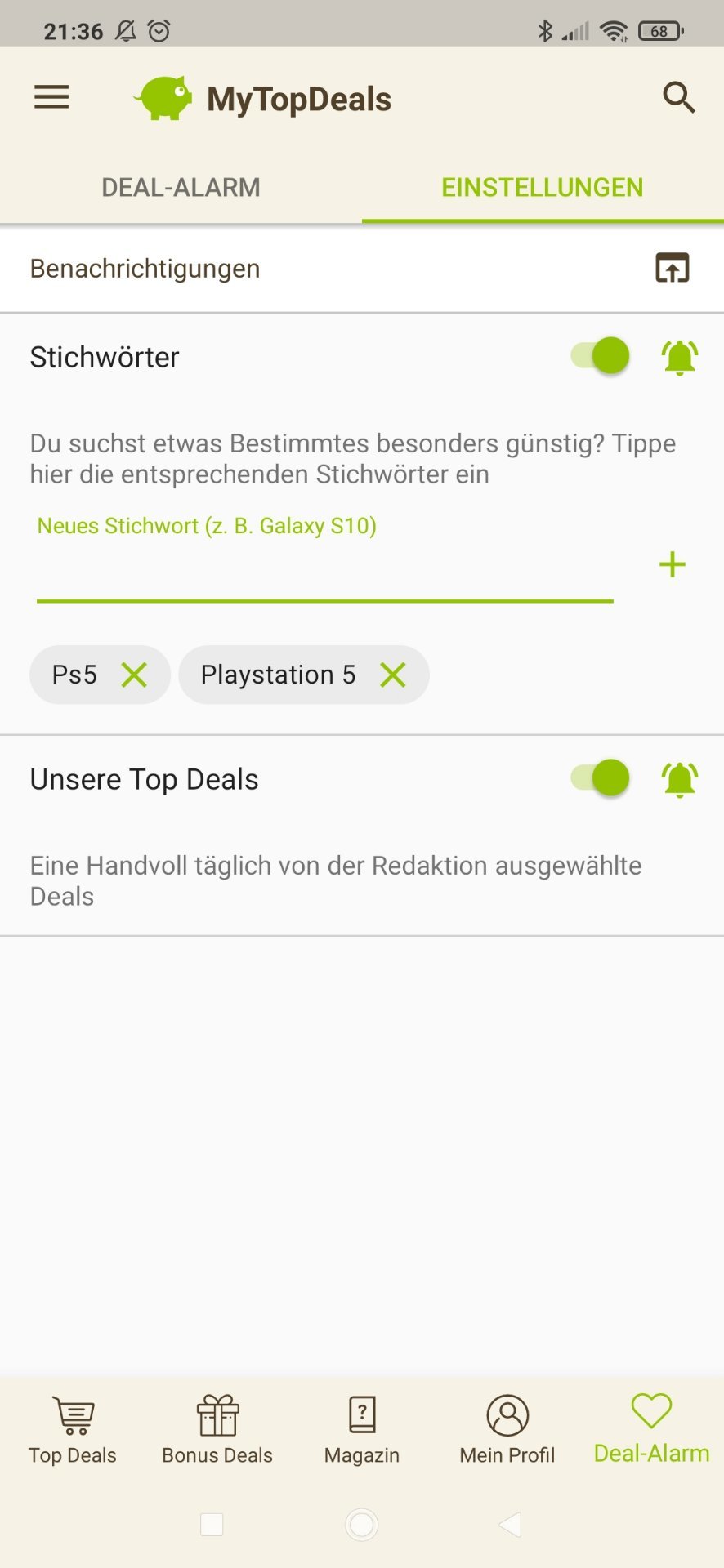Tap the bell icon next to Stichwörter
Screen dimensions: 724x1568
coord(679,357)
